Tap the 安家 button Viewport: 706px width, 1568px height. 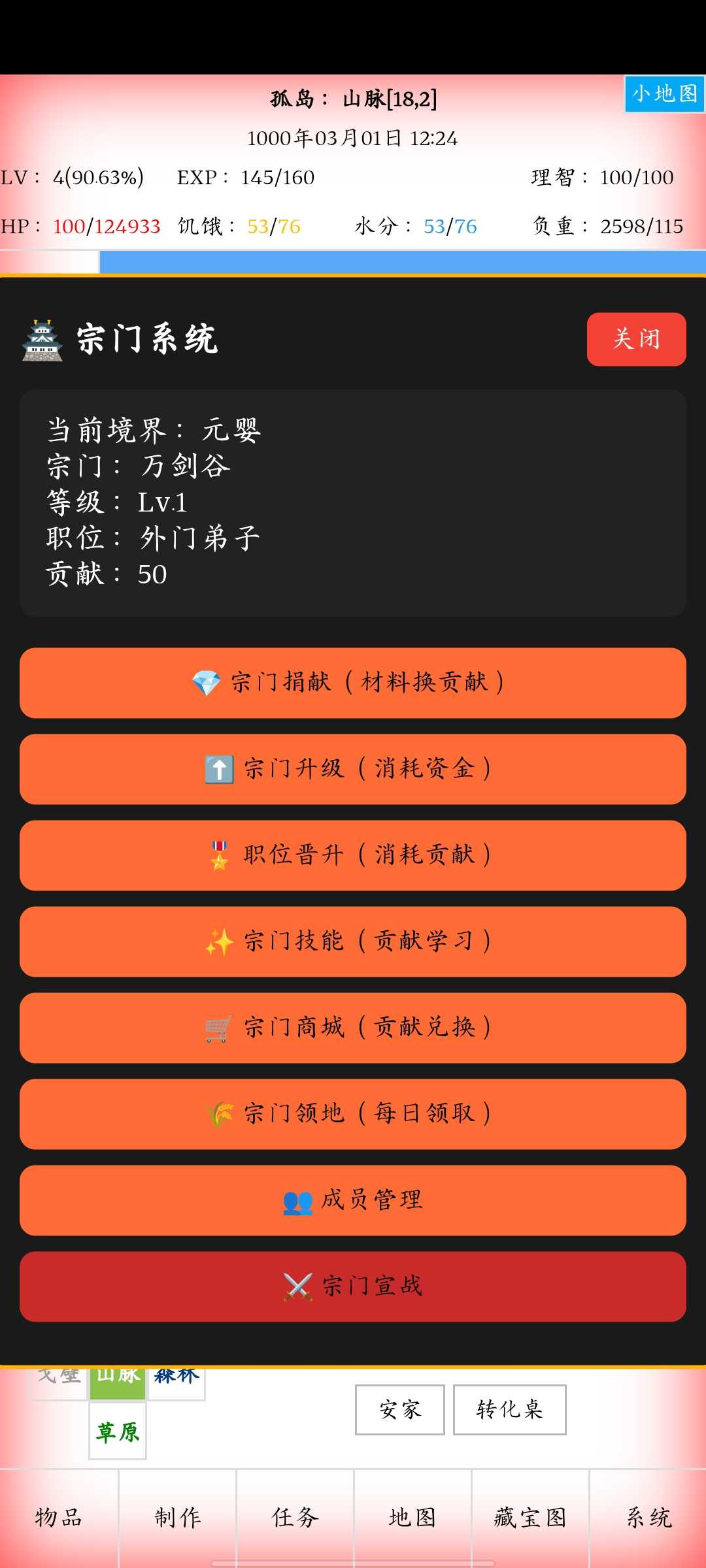tap(400, 1409)
